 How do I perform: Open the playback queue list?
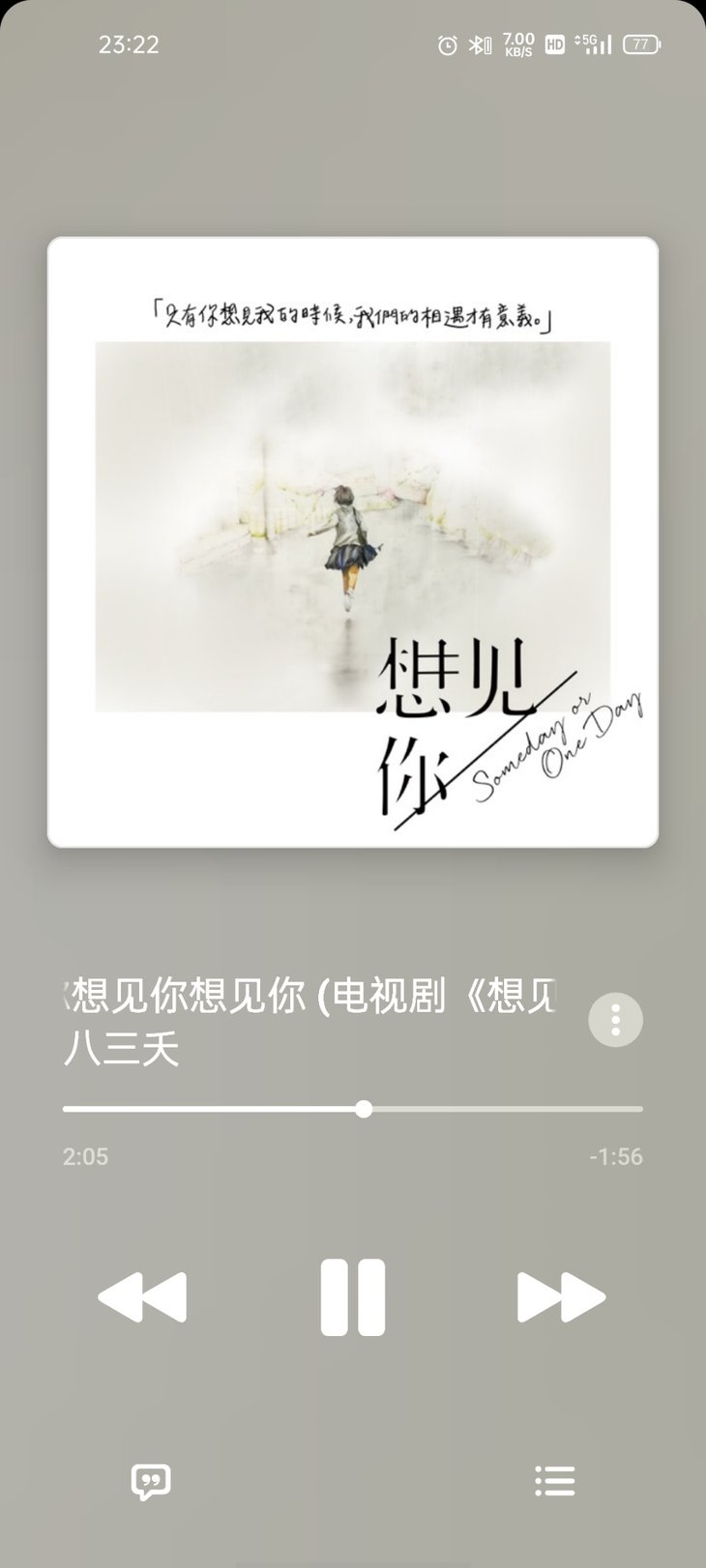click(x=555, y=1481)
